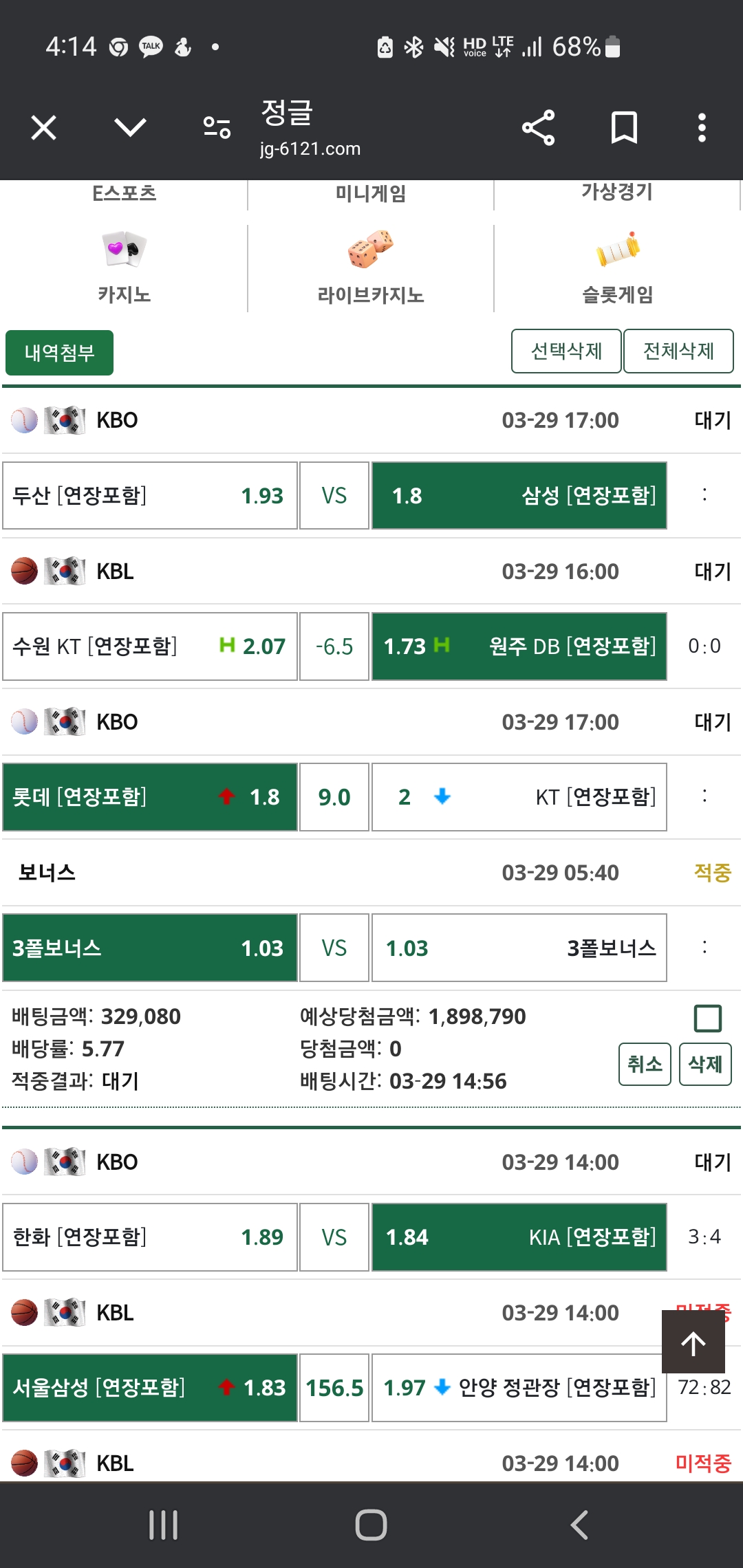The width and height of the screenshot is (743, 1568).
Task: Cancel the bet with 취소
Action: click(x=645, y=1065)
